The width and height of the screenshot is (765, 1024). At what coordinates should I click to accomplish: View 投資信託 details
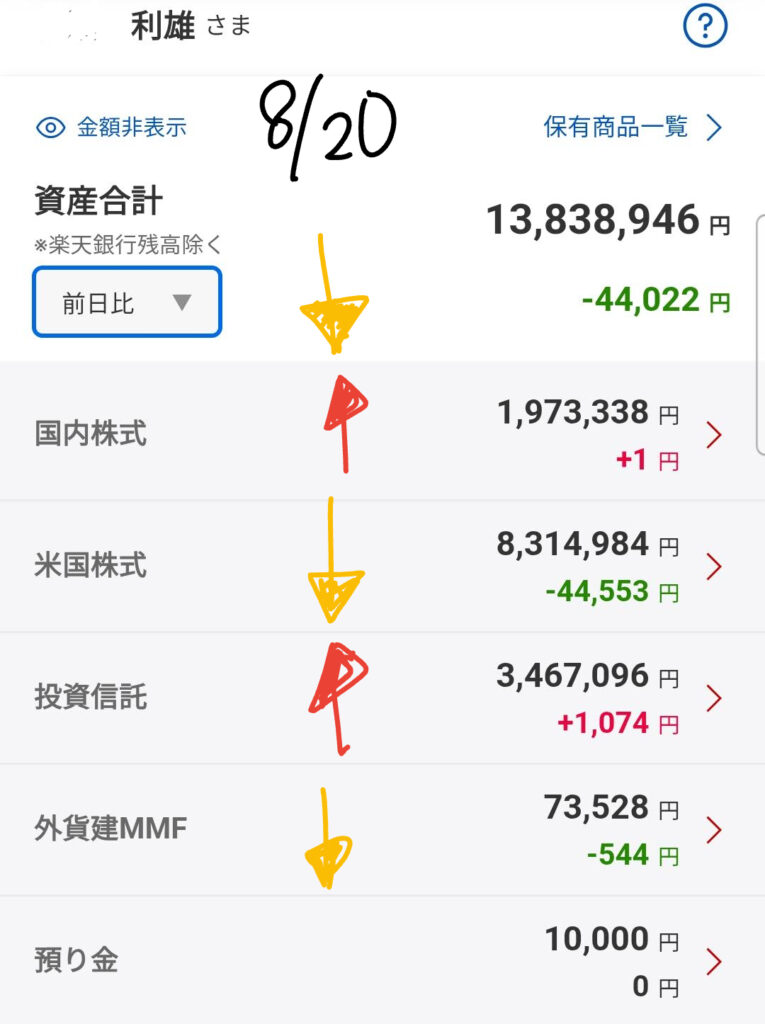pos(382,697)
